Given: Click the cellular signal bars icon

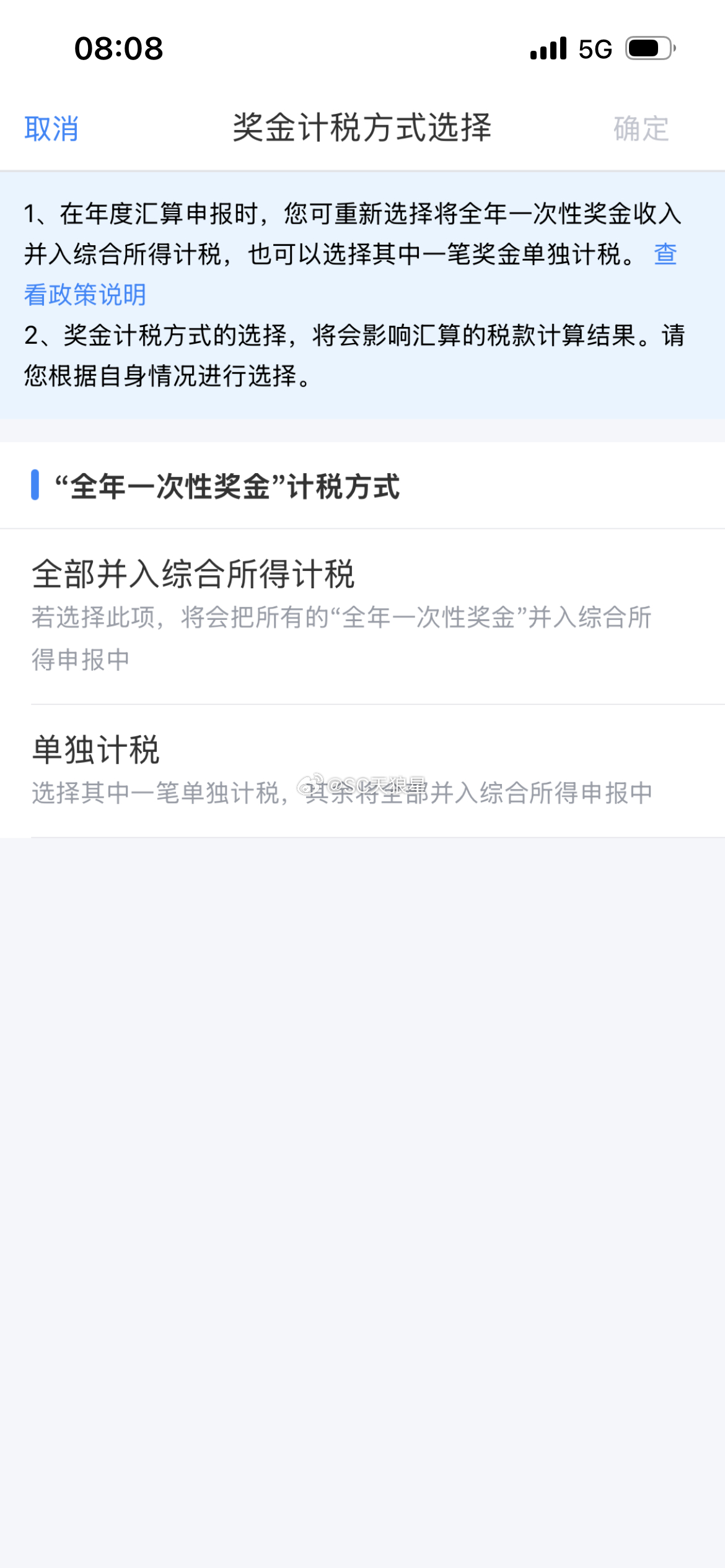Looking at the screenshot, I should tap(548, 50).
